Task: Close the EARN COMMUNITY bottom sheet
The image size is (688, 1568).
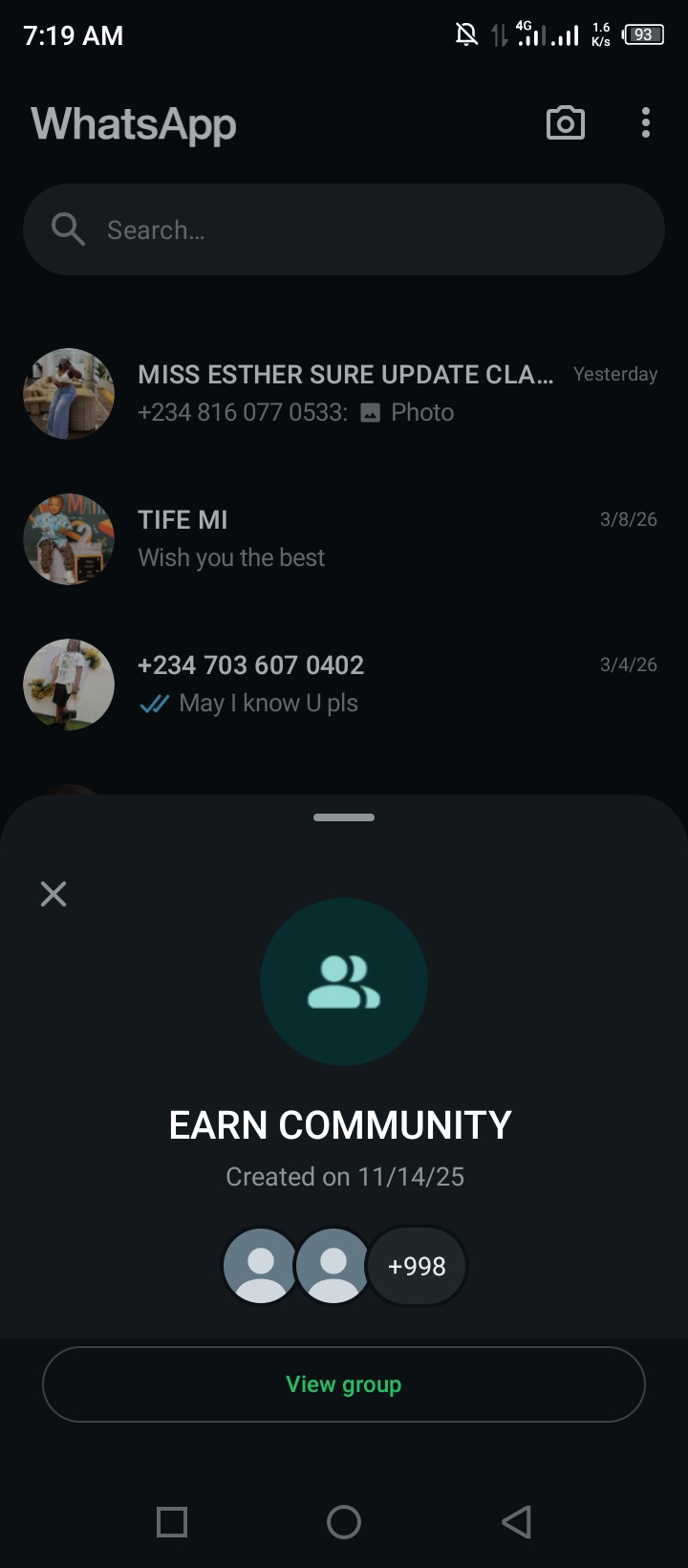Action: tap(54, 894)
